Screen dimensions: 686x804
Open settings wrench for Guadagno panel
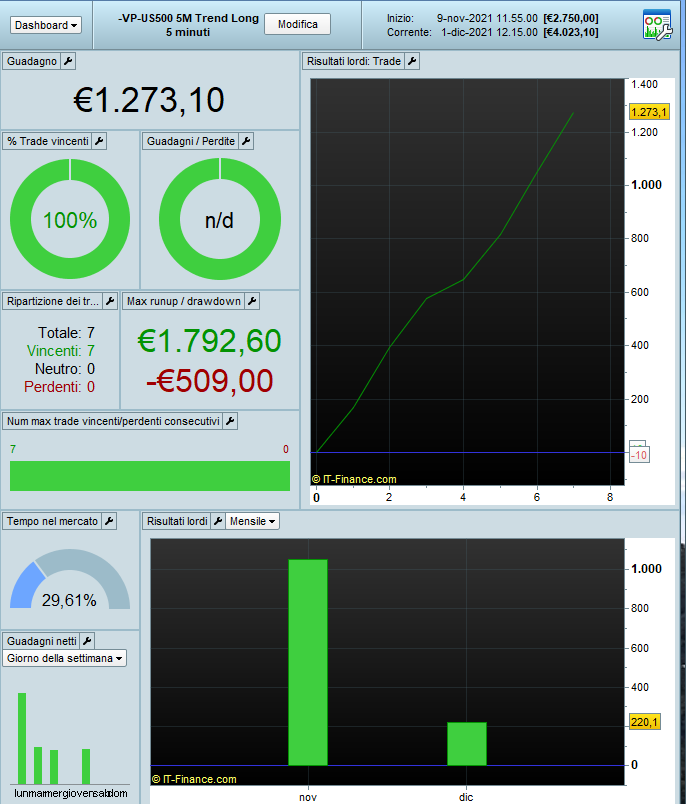[x=68, y=61]
